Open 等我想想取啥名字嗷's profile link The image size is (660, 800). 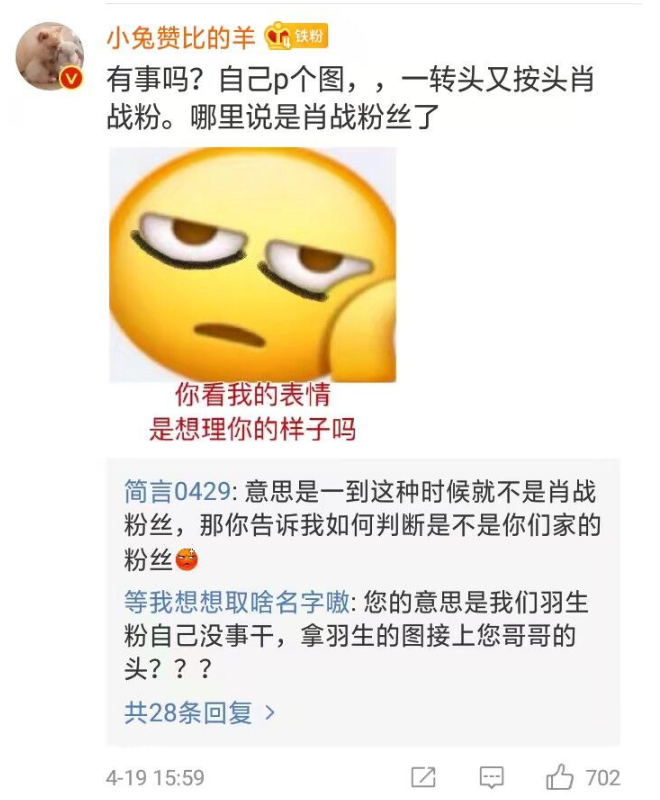tap(237, 602)
